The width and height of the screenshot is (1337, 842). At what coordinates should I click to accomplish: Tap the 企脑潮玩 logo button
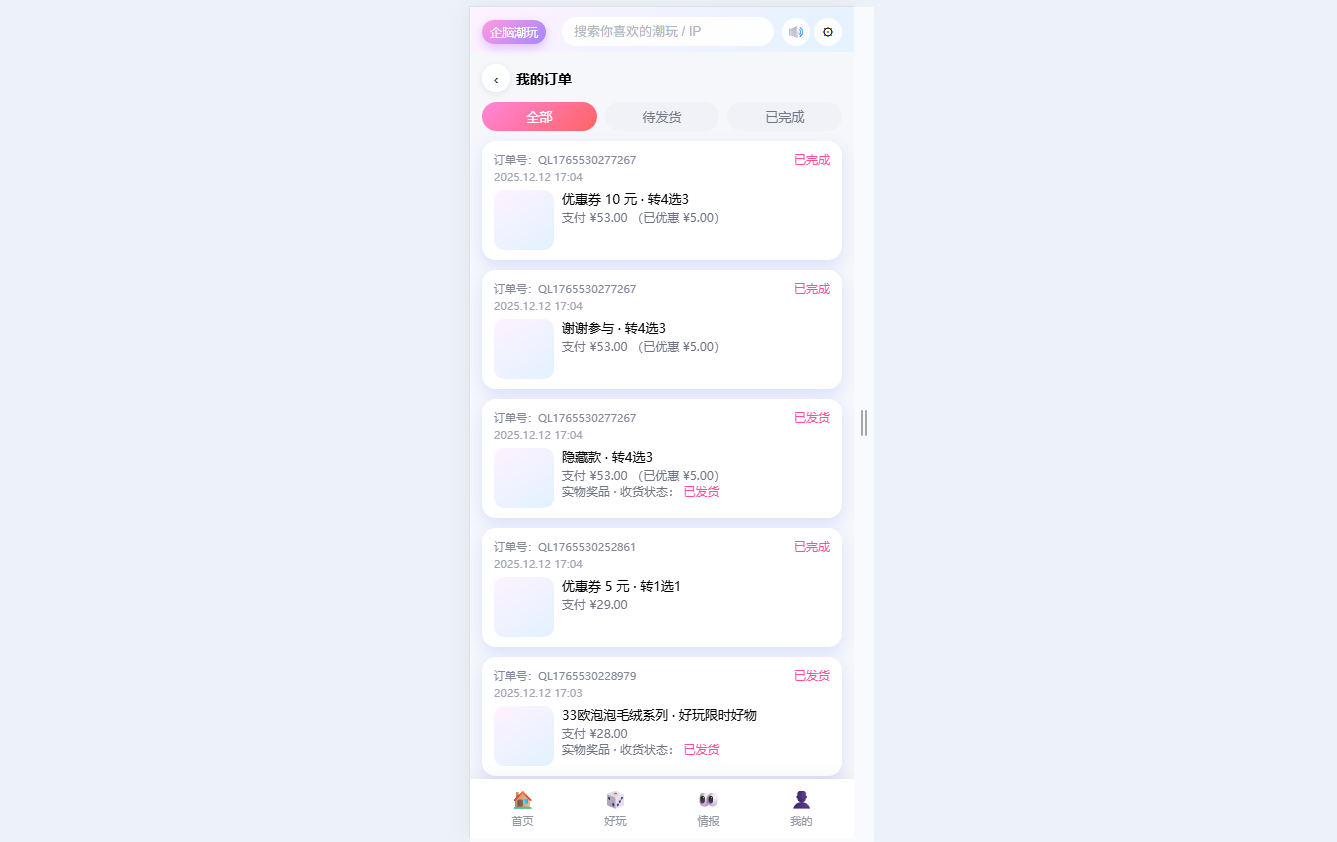point(514,32)
